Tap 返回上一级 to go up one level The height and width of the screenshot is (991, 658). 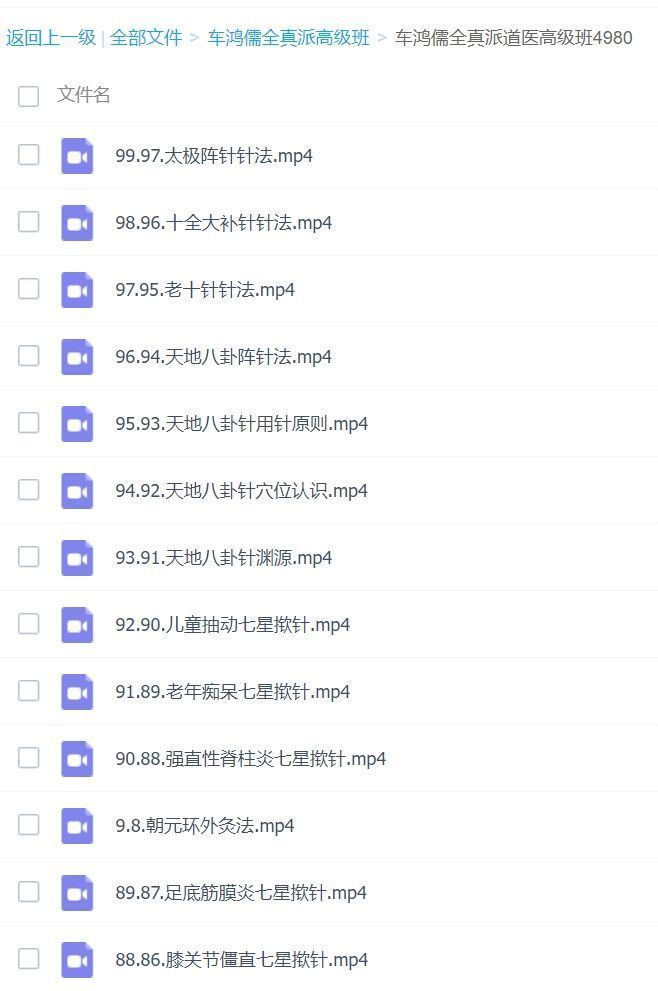(x=50, y=38)
